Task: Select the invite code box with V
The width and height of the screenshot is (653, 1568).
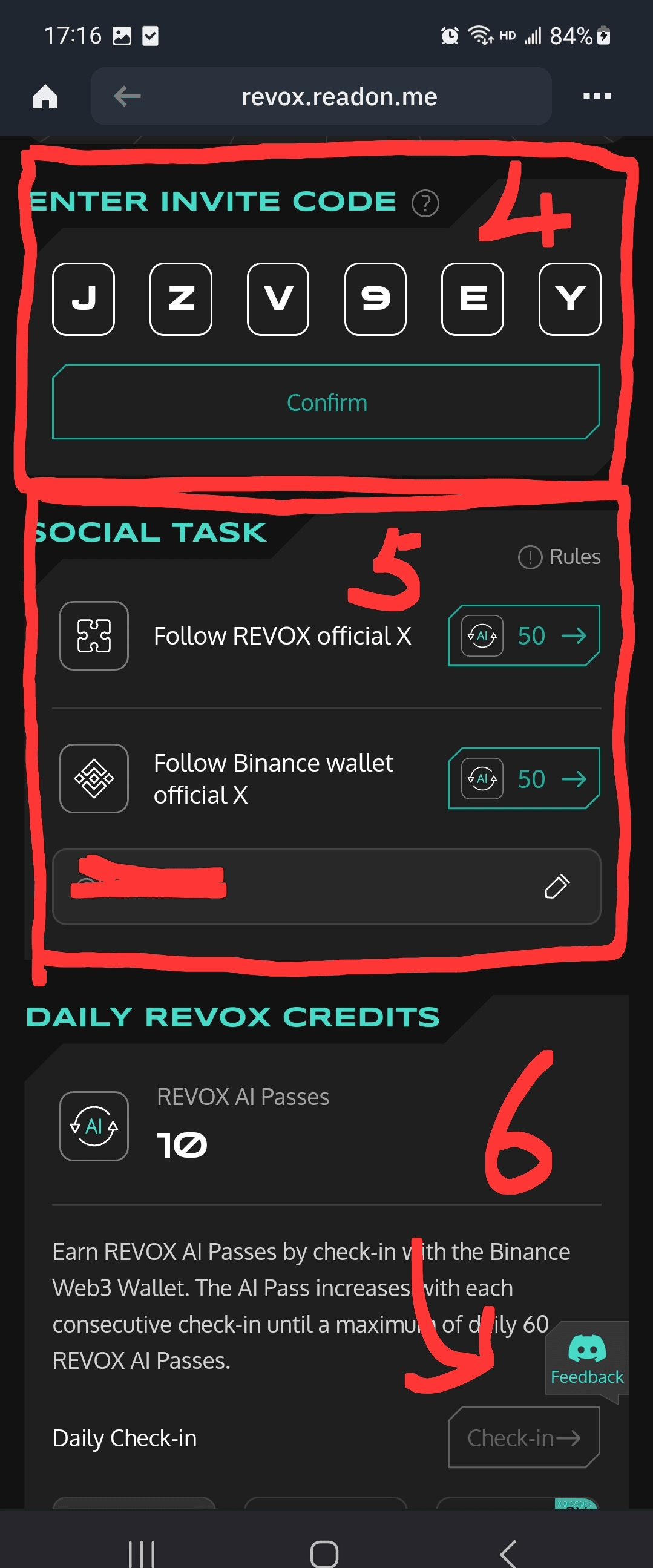Action: tap(278, 299)
